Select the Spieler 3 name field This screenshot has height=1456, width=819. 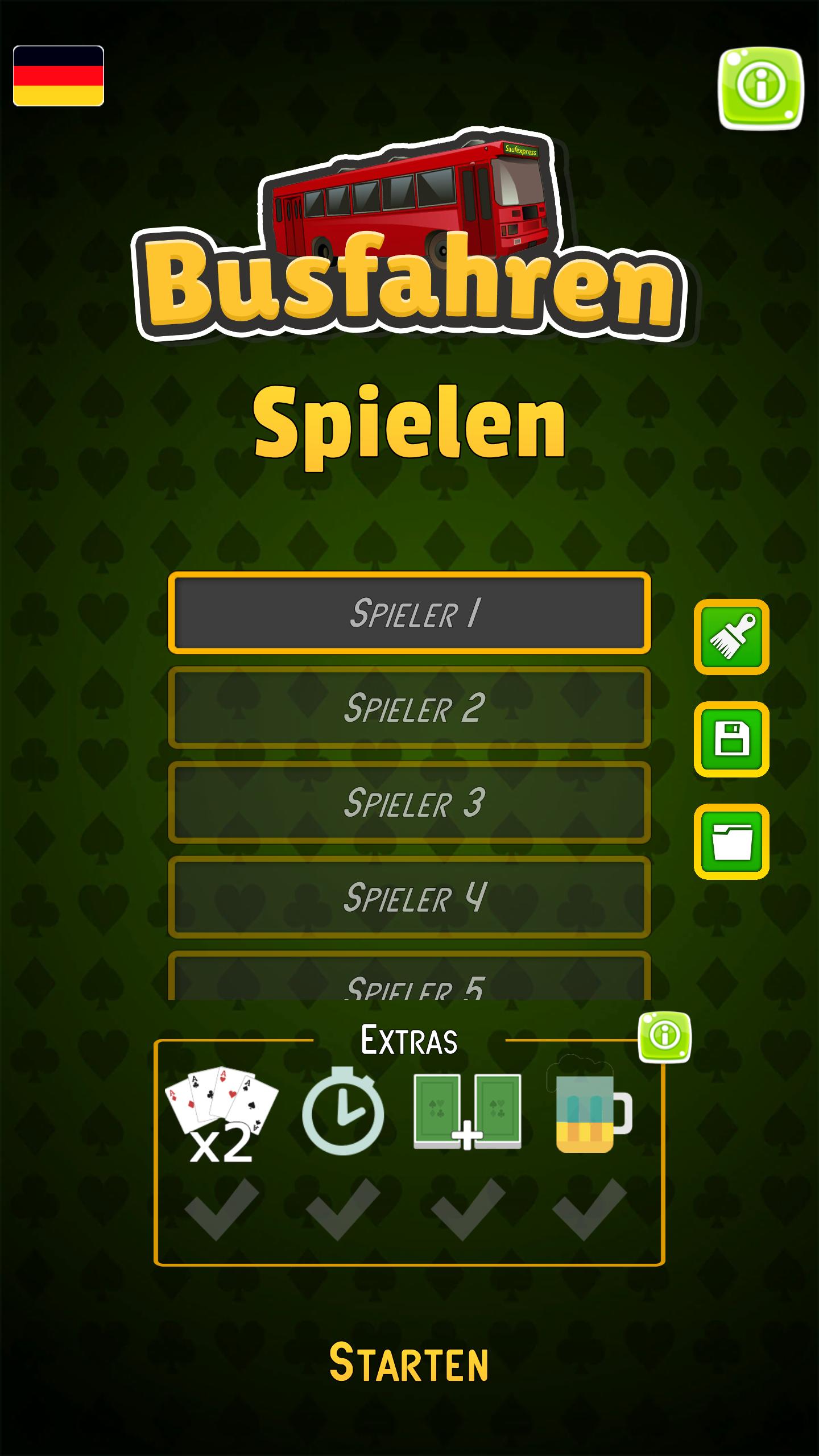coord(409,803)
